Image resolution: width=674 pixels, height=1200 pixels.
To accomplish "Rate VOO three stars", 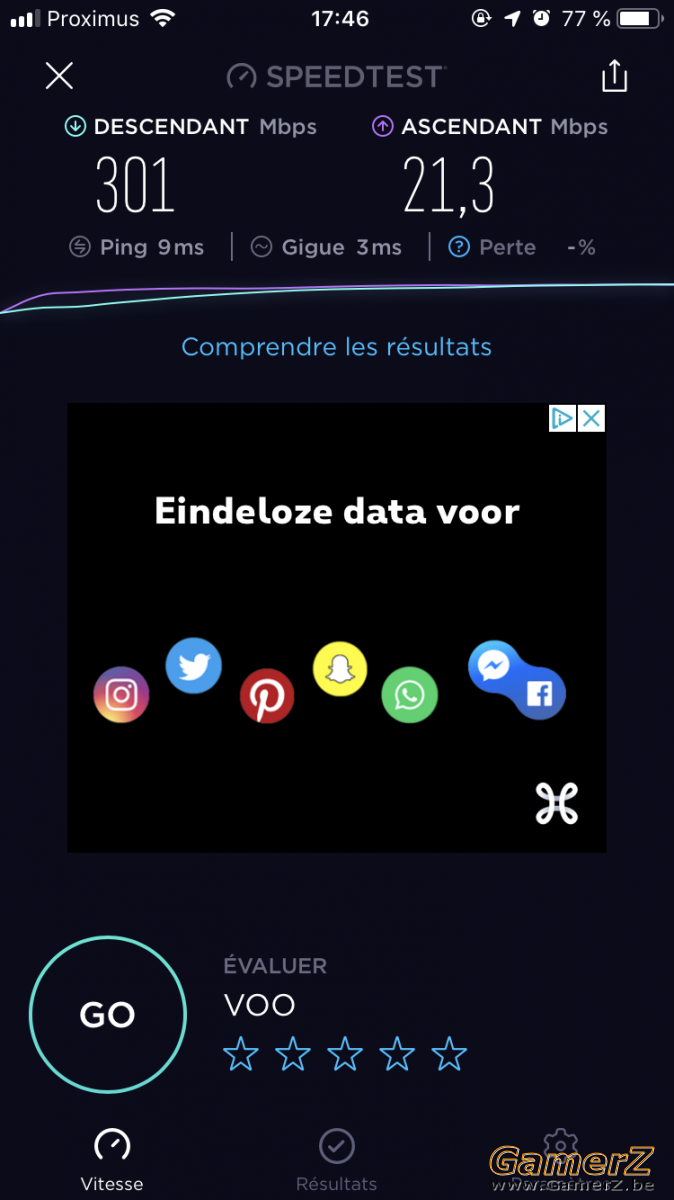I will pyautogui.click(x=344, y=1054).
